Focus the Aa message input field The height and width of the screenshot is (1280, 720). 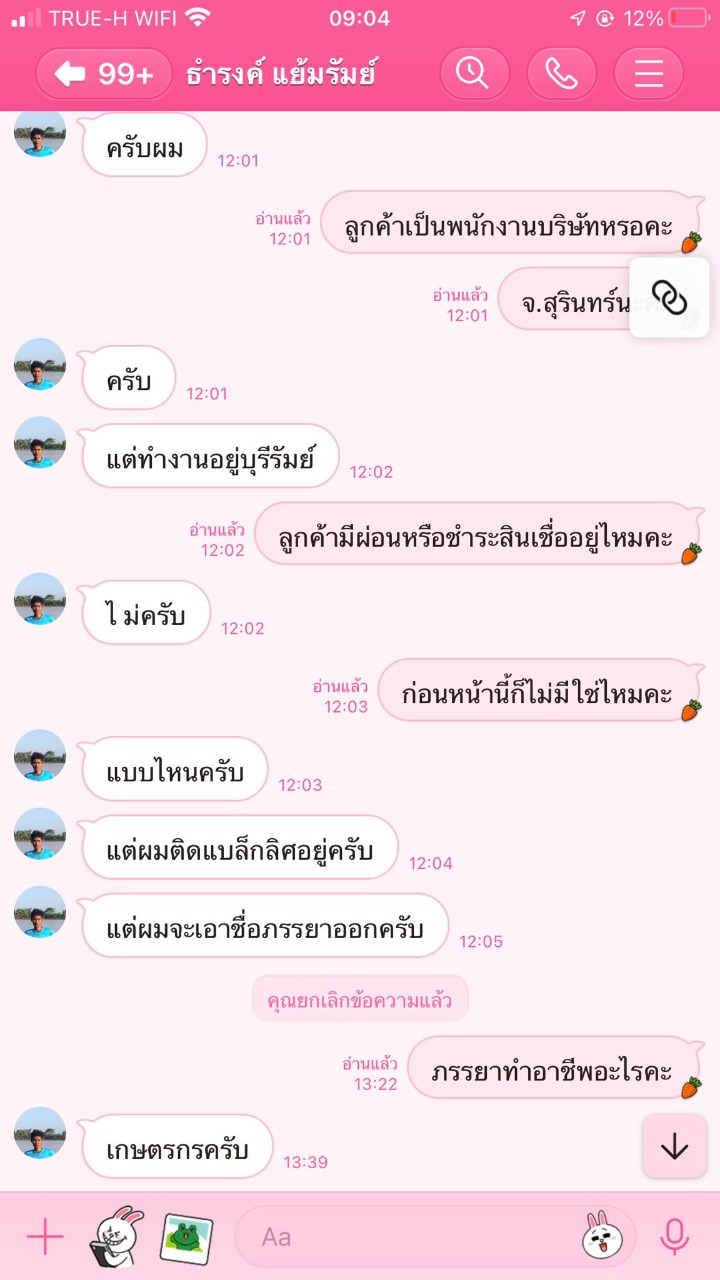coord(400,1237)
